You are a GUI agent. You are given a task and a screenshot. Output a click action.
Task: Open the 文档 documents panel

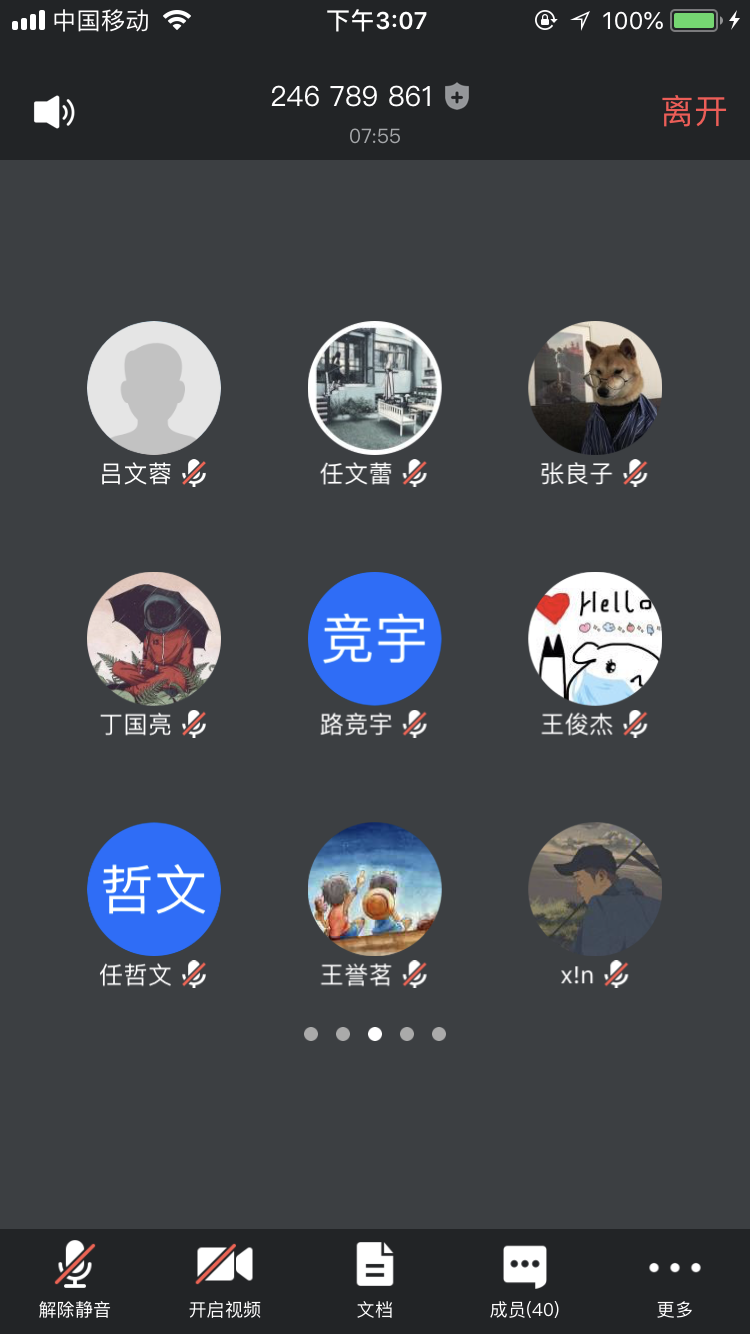375,1281
